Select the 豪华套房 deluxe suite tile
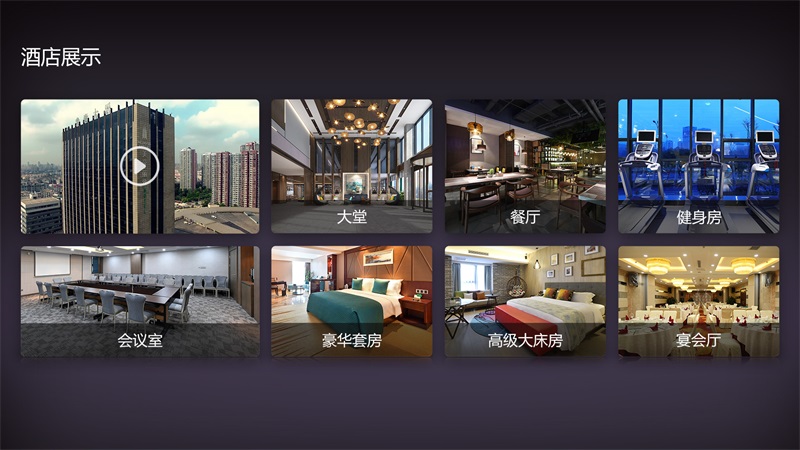800x450 pixels. coord(351,301)
